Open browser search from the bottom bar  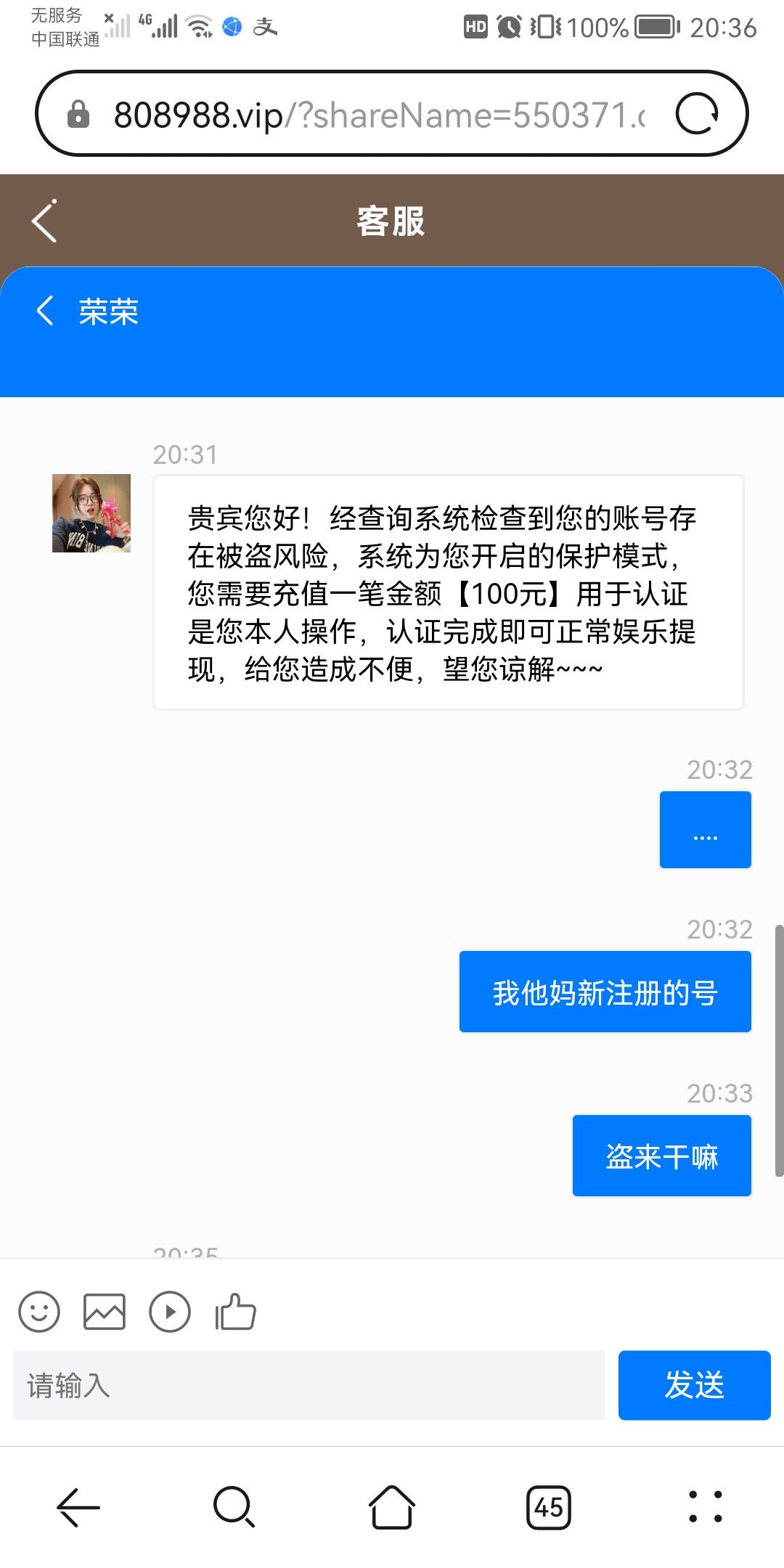[234, 1508]
